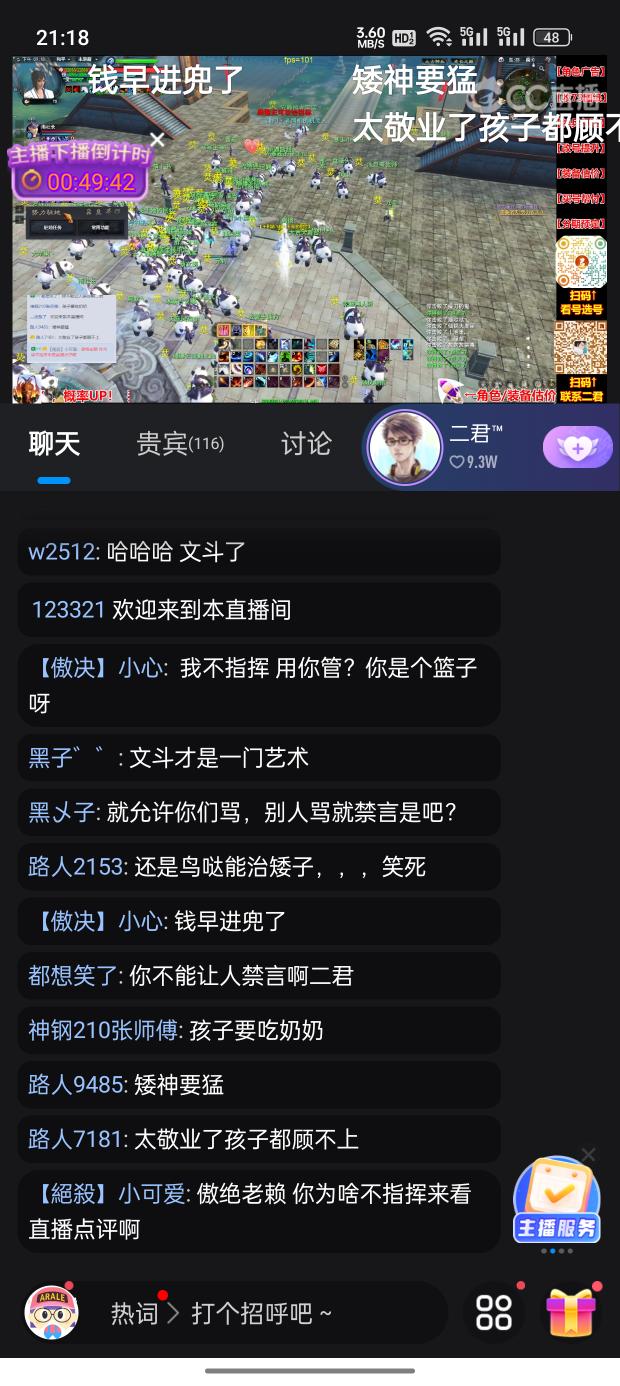
Task: Dismiss the 主播下播倒计时 countdown widget
Action: point(157,139)
